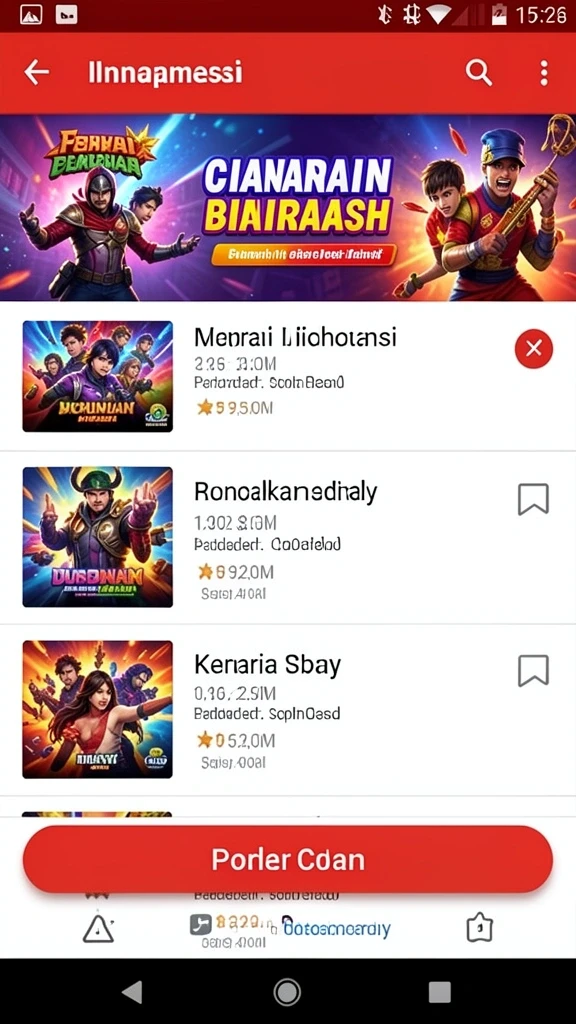
Task: Open the warning triangle tab at bottom
Action: click(99, 928)
